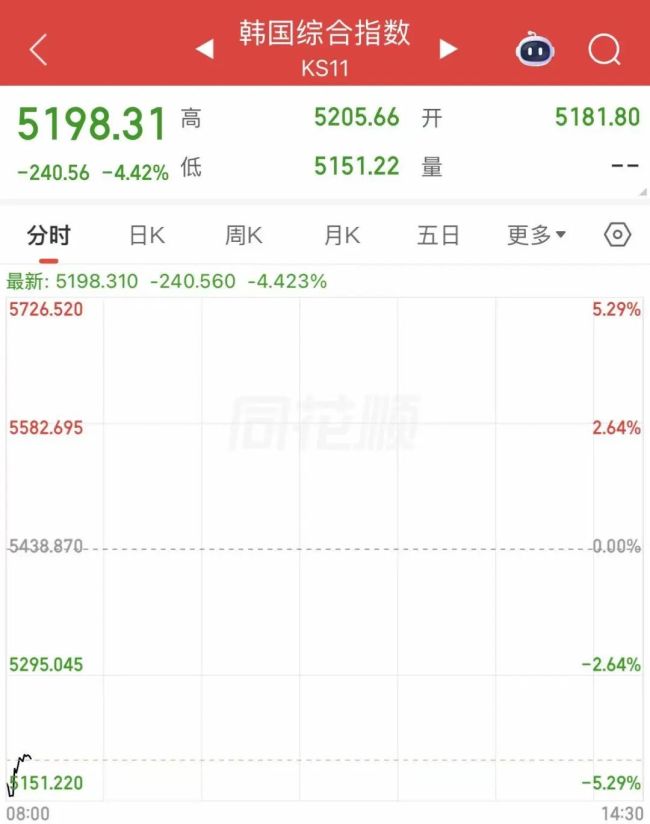Open search from the header

(604, 49)
